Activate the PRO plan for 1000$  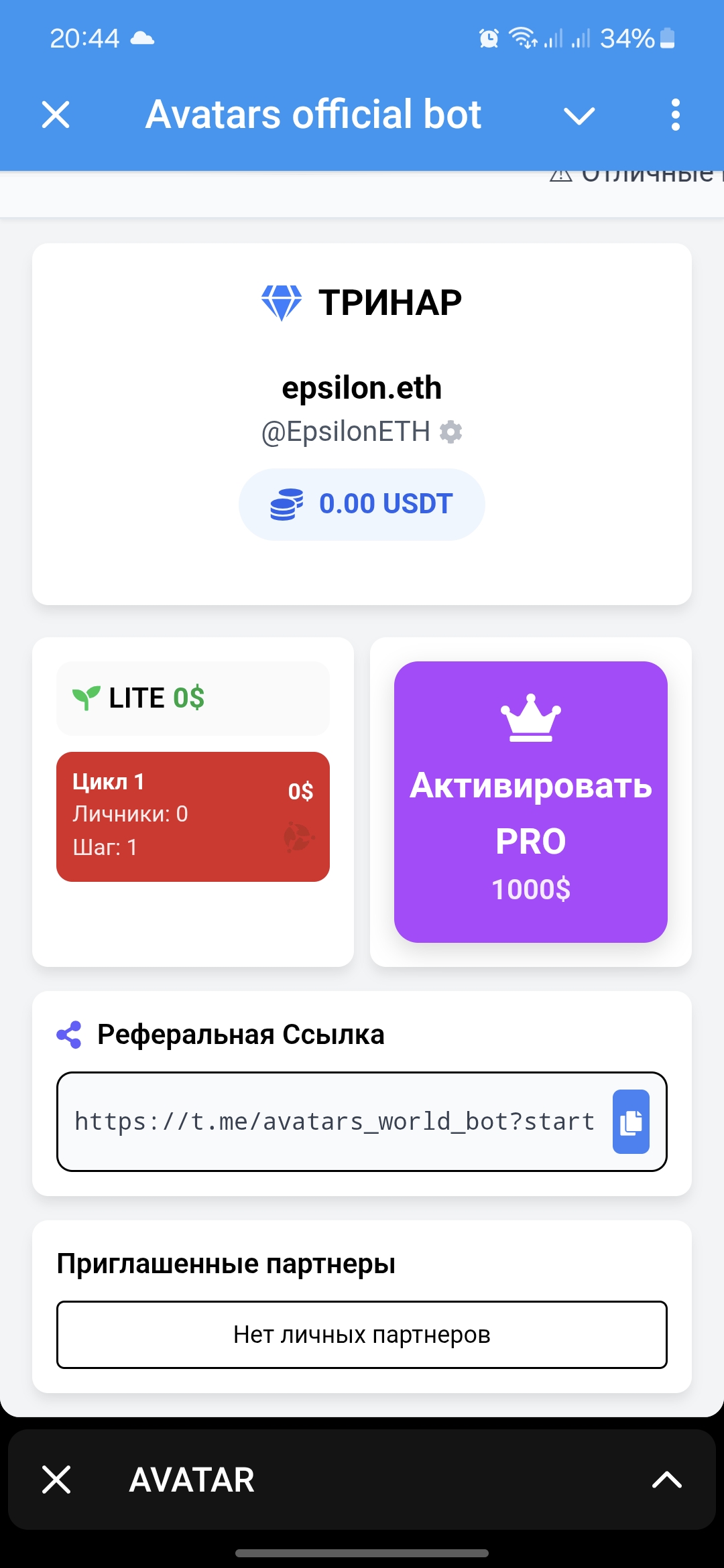pos(530,802)
